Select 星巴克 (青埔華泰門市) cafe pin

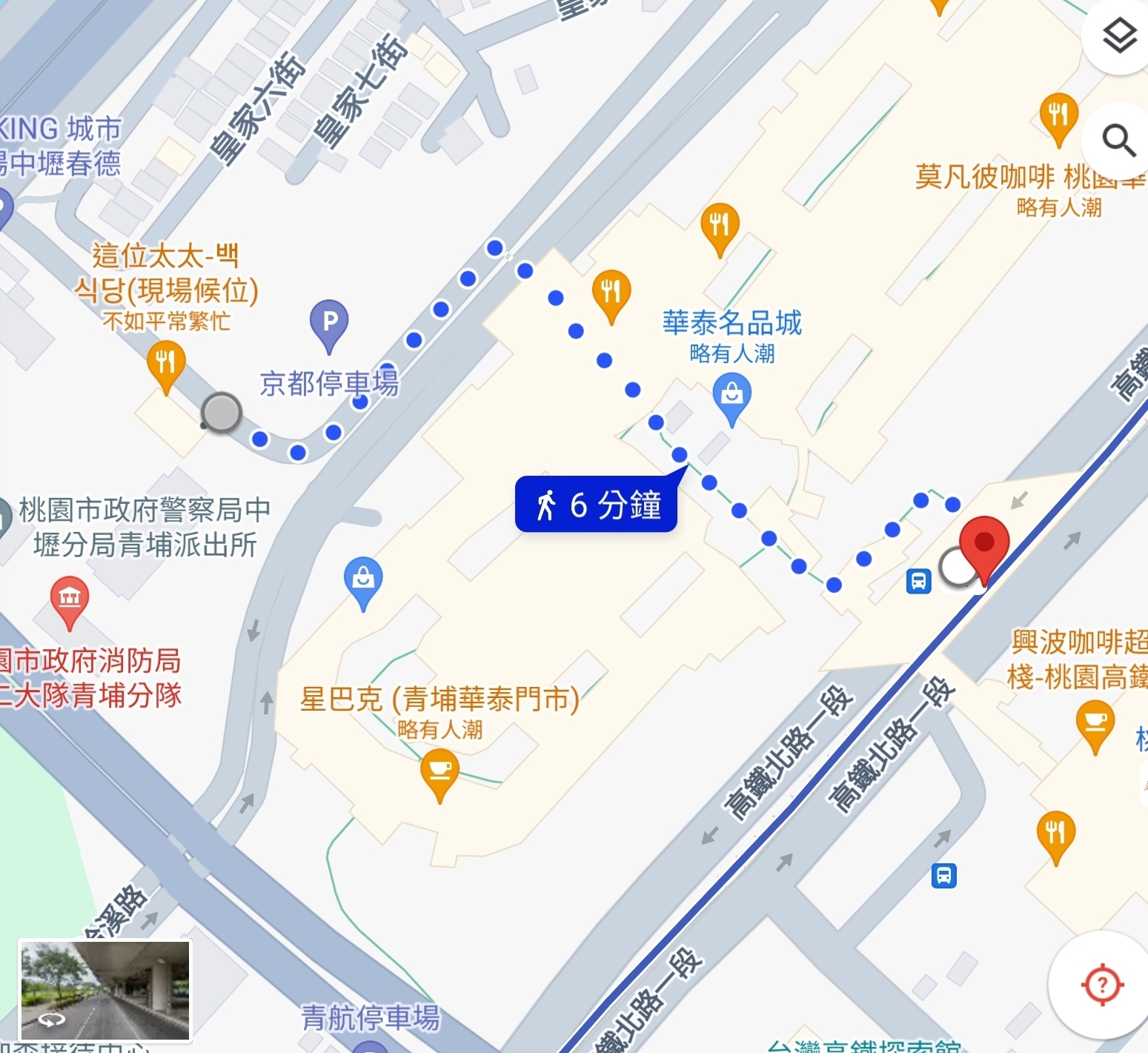439,771
